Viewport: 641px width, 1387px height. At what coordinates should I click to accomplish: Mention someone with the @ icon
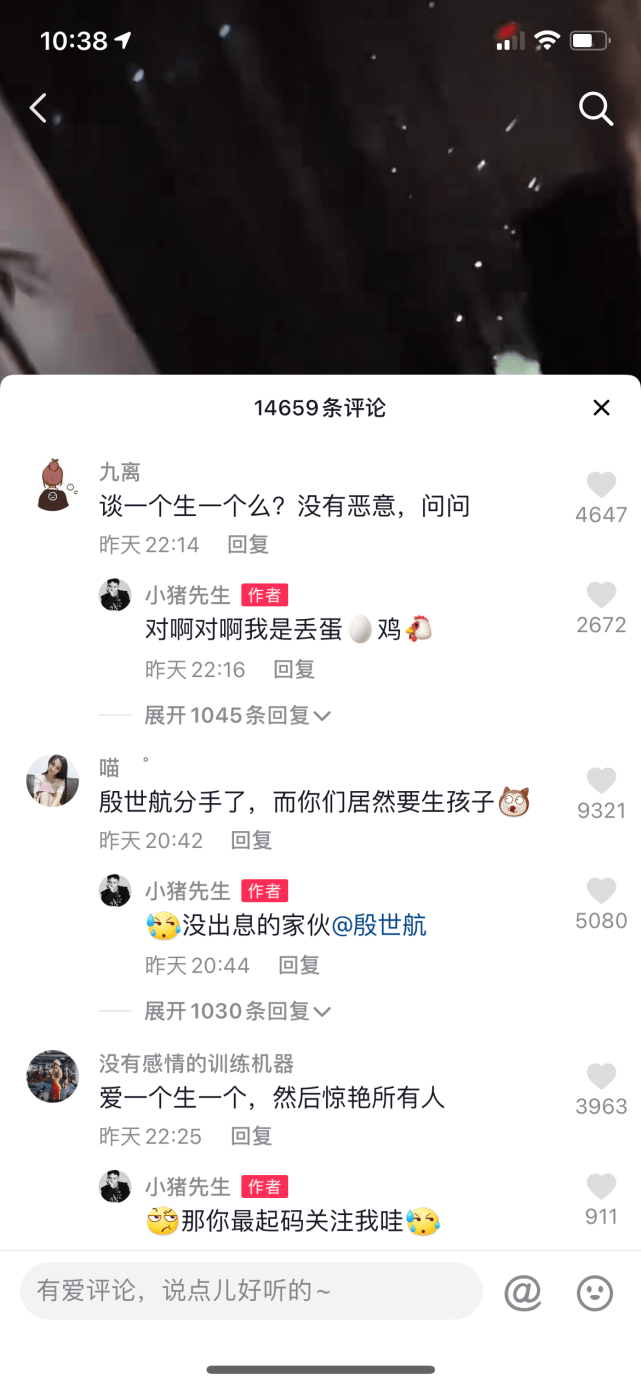522,1292
